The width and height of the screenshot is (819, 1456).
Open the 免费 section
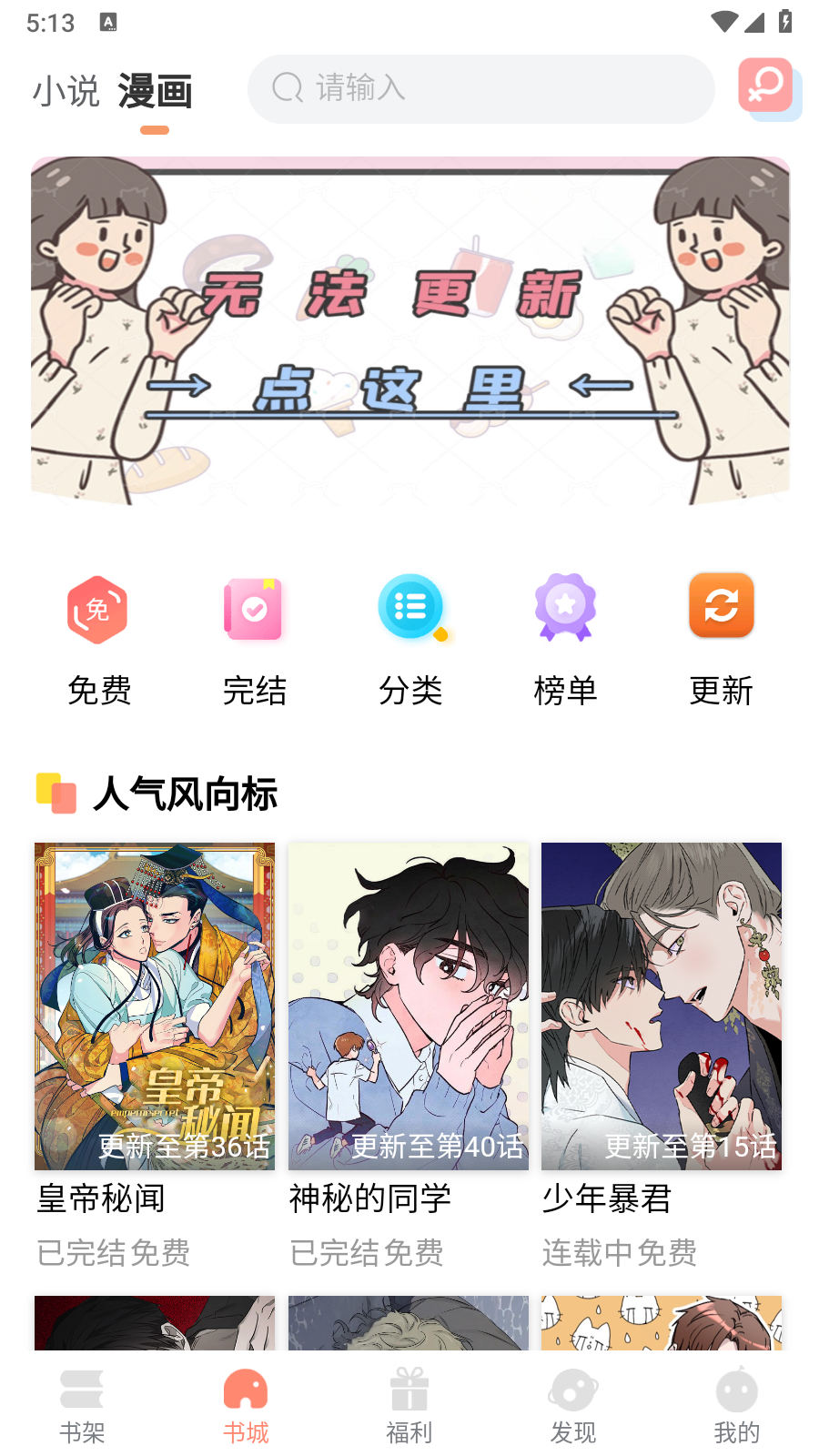click(99, 640)
